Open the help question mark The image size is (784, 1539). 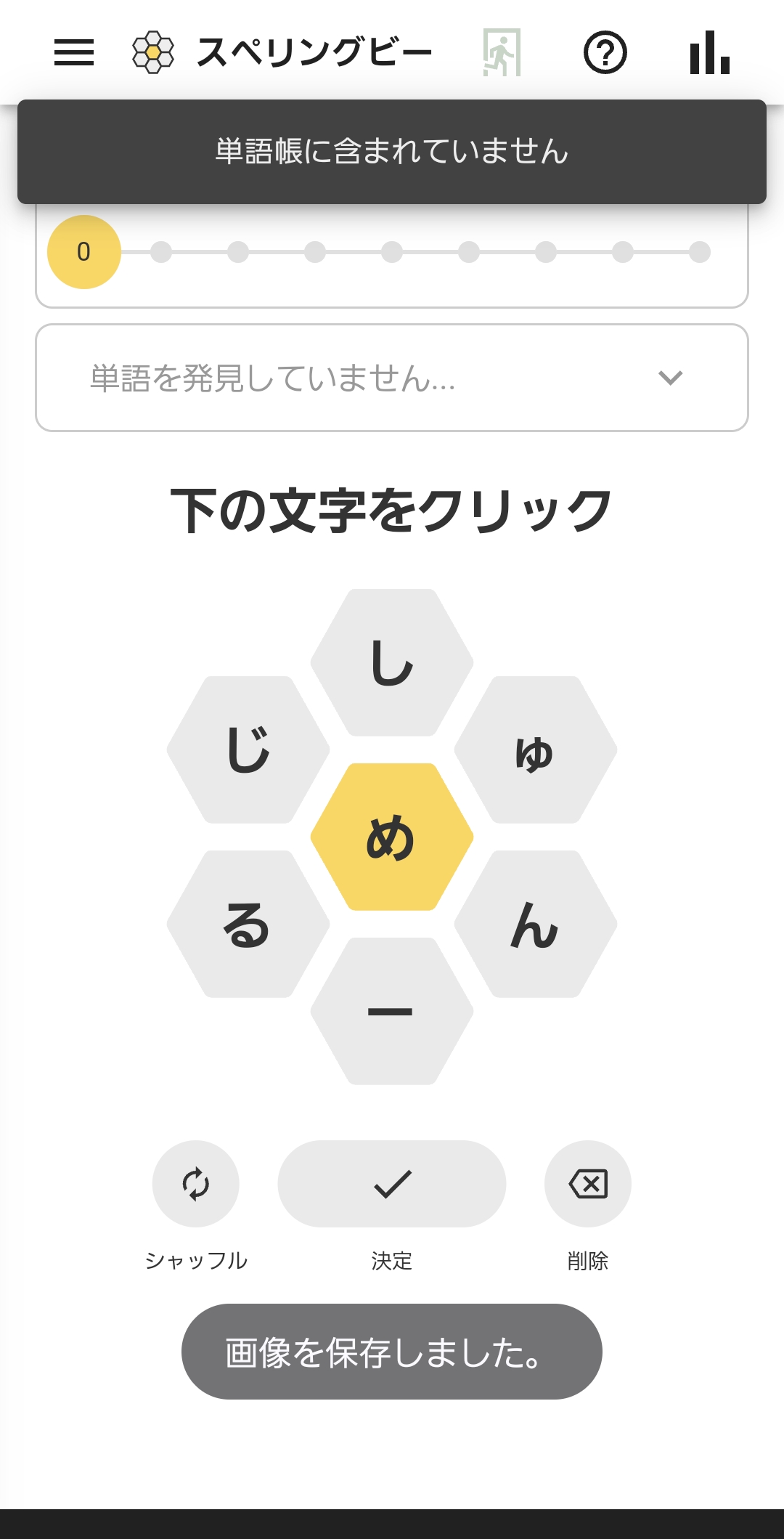point(605,52)
